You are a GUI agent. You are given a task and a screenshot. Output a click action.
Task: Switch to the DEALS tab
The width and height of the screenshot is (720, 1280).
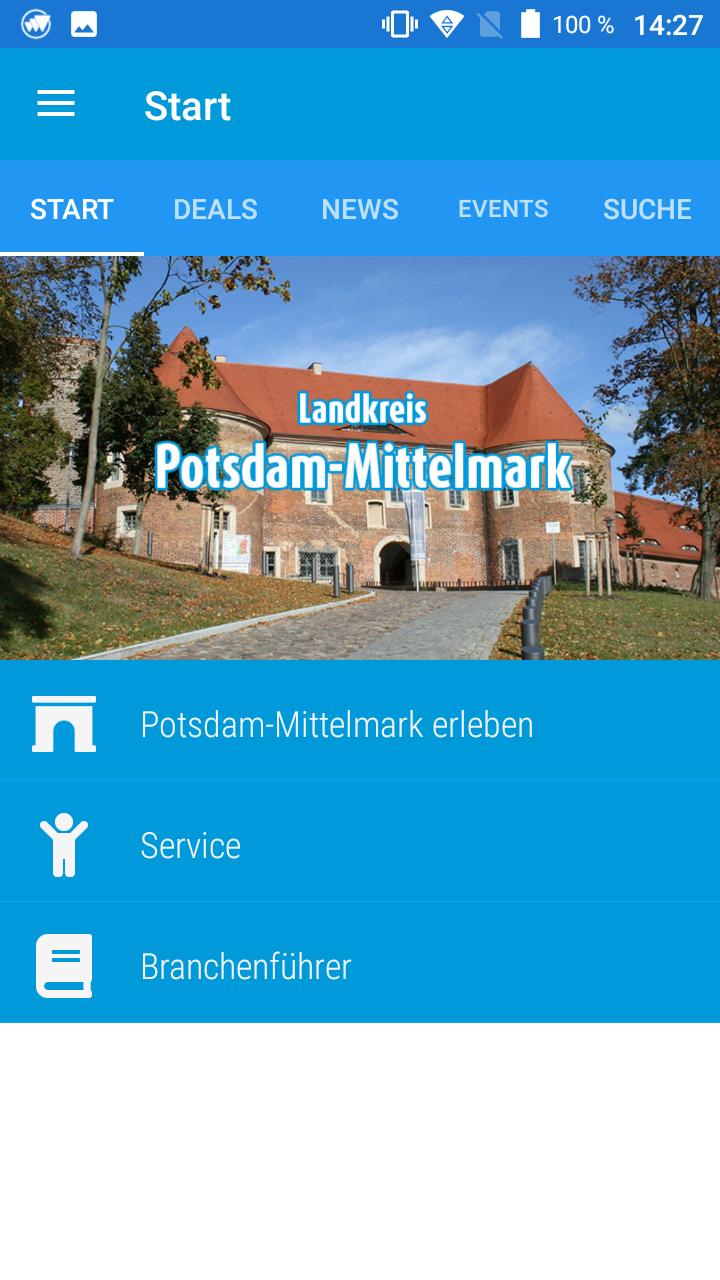[215, 209]
